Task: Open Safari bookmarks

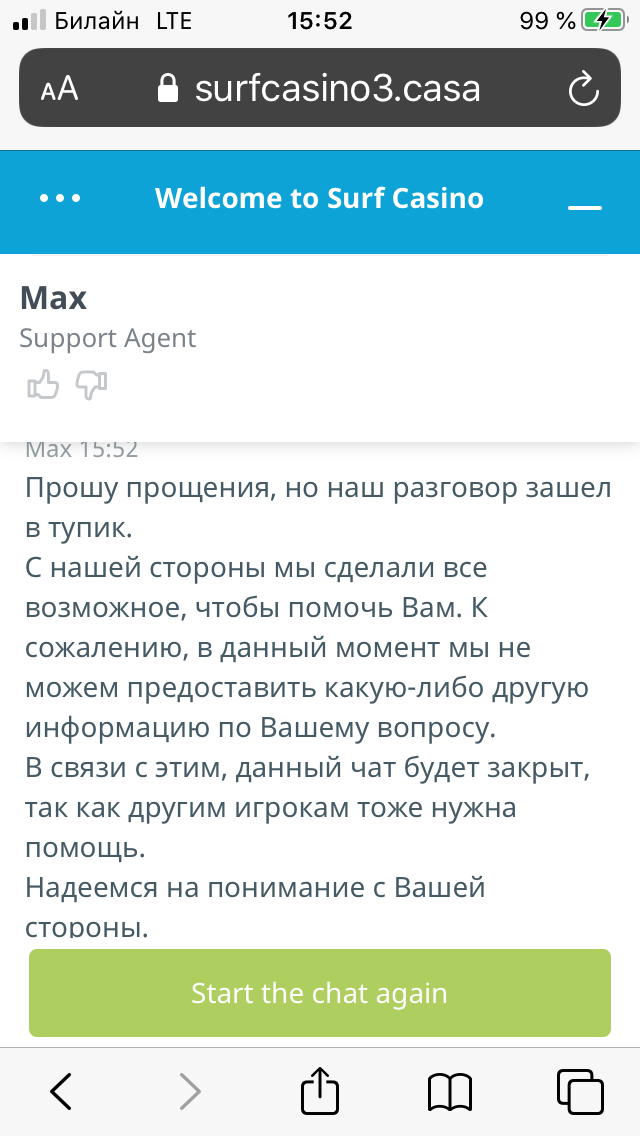Action: click(x=449, y=1090)
